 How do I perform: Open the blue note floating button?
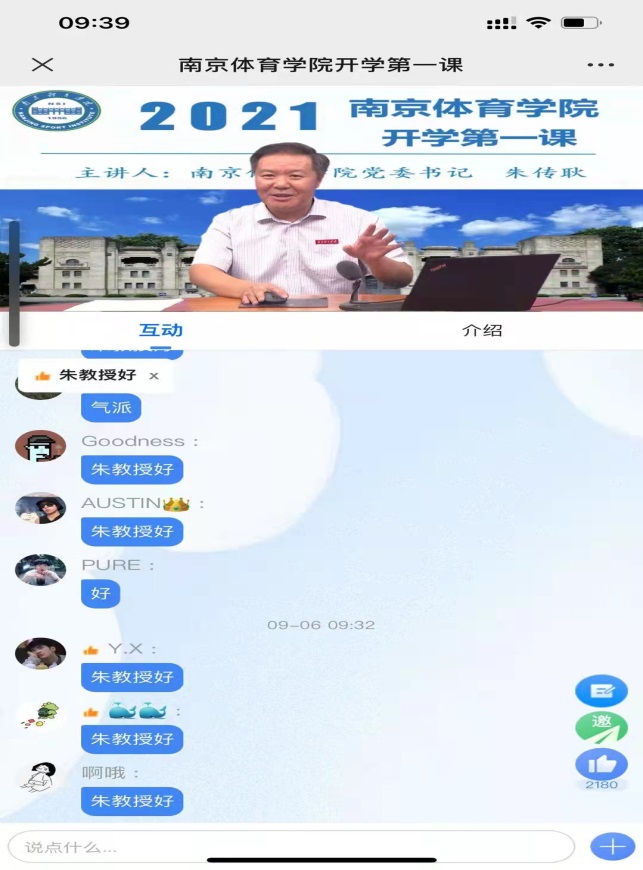(x=601, y=691)
